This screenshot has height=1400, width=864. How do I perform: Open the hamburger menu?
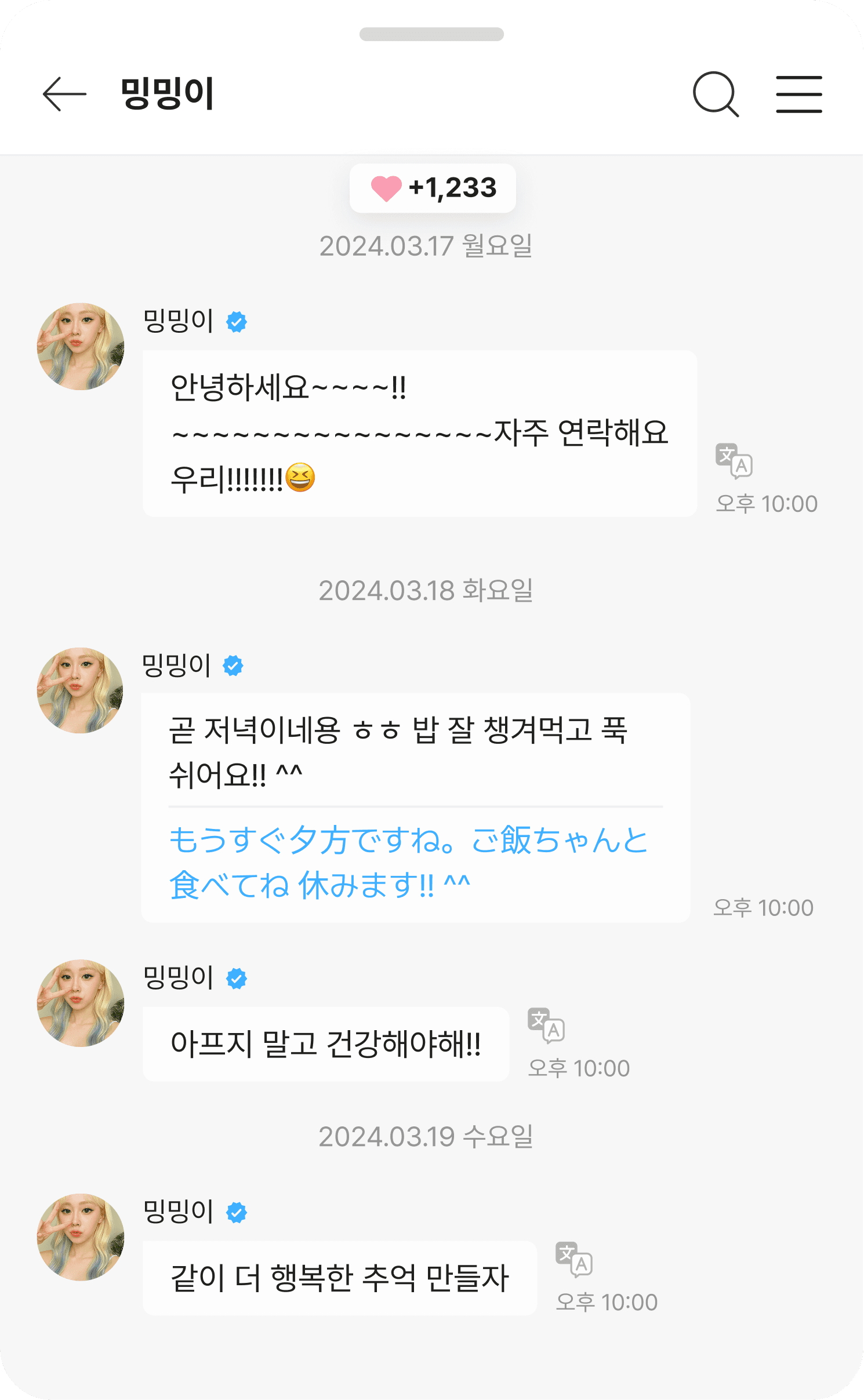[x=799, y=94]
